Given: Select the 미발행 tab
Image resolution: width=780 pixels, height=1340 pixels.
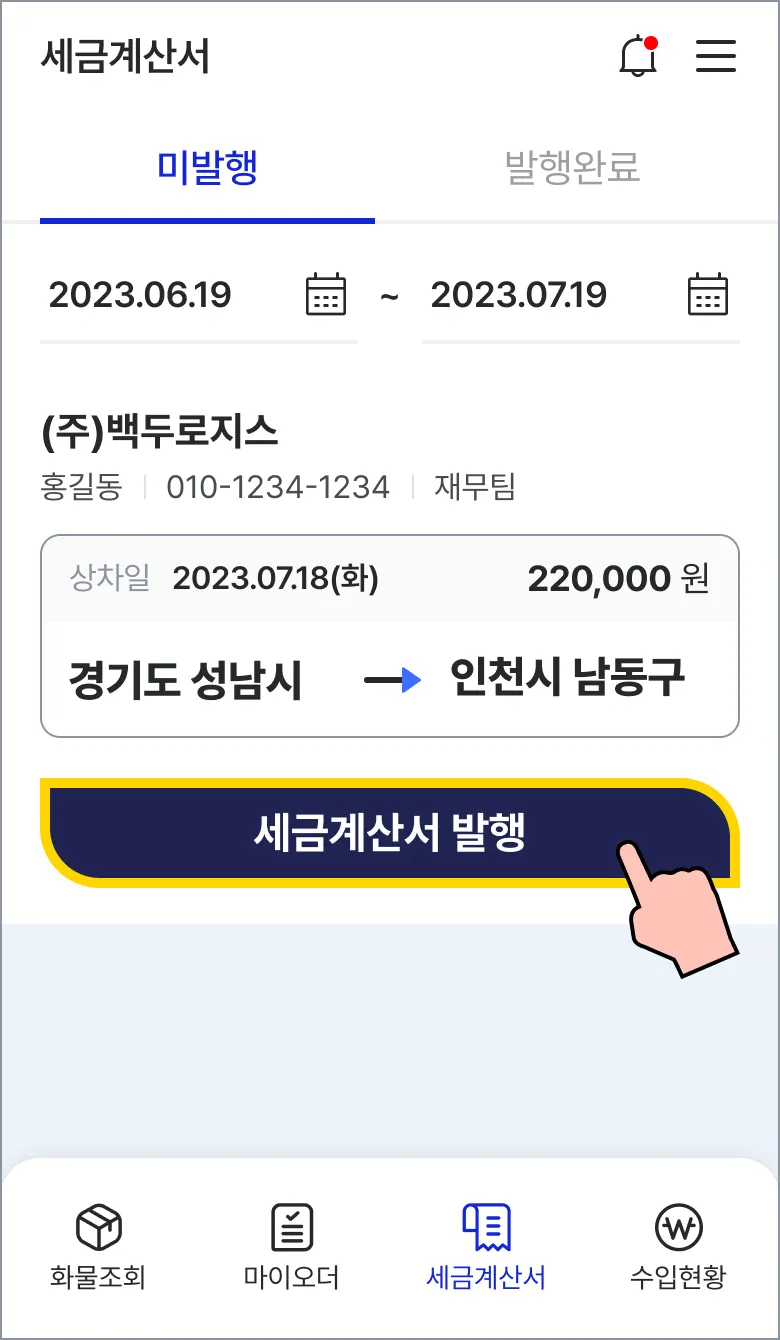Looking at the screenshot, I should (207, 167).
